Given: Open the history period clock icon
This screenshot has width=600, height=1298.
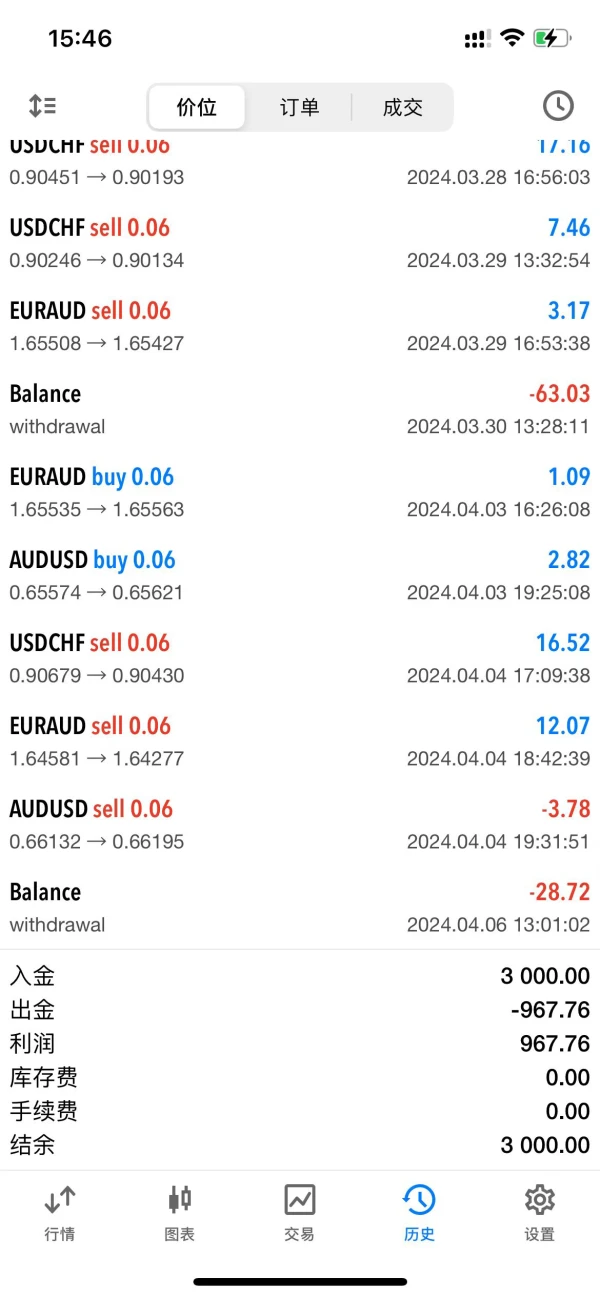Looking at the screenshot, I should pos(557,106).
